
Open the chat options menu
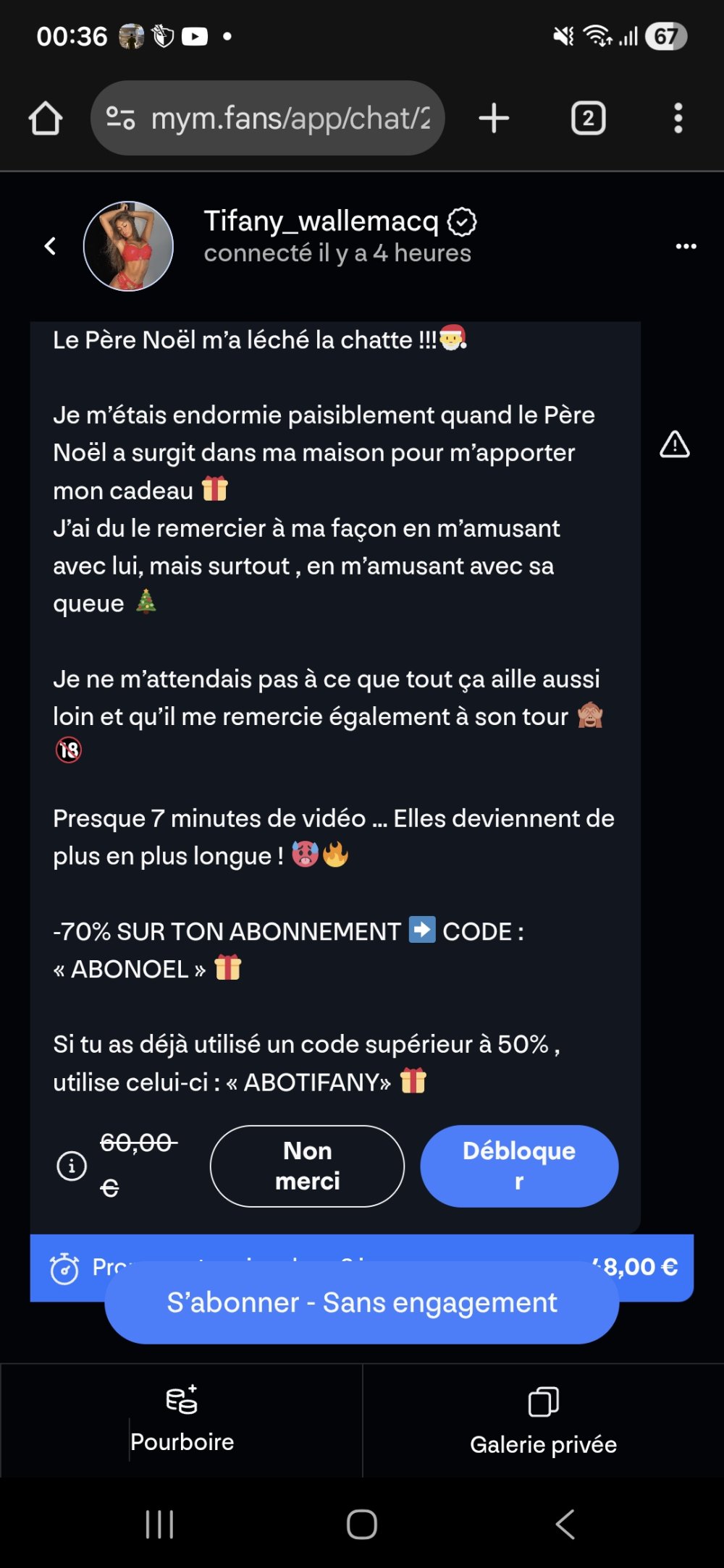point(686,246)
